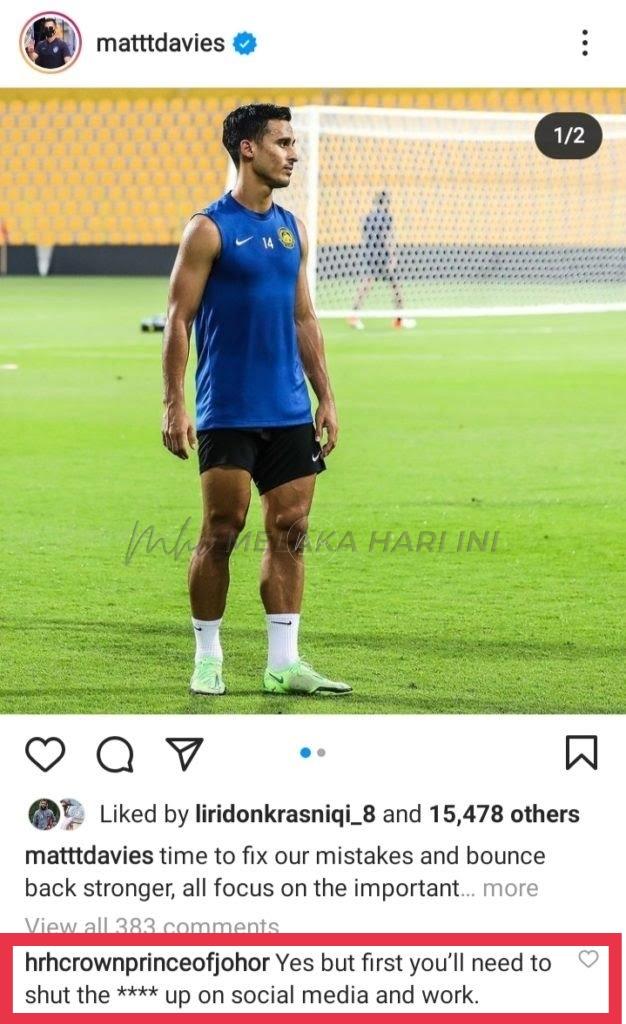Open matttdavies profile picture
The width and height of the screenshot is (626, 1024).
(x=50, y=42)
